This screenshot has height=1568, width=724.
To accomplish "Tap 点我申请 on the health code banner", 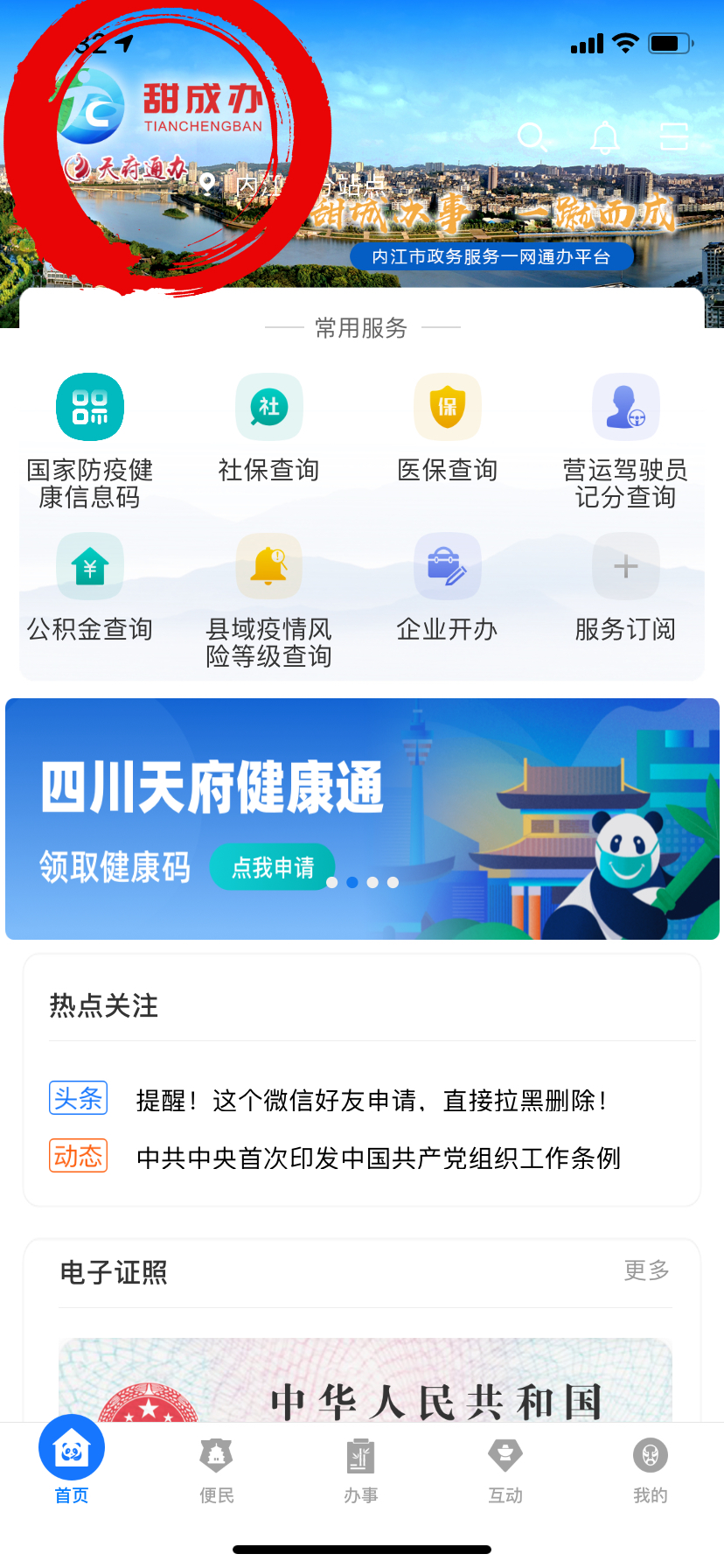I will coord(273,867).
